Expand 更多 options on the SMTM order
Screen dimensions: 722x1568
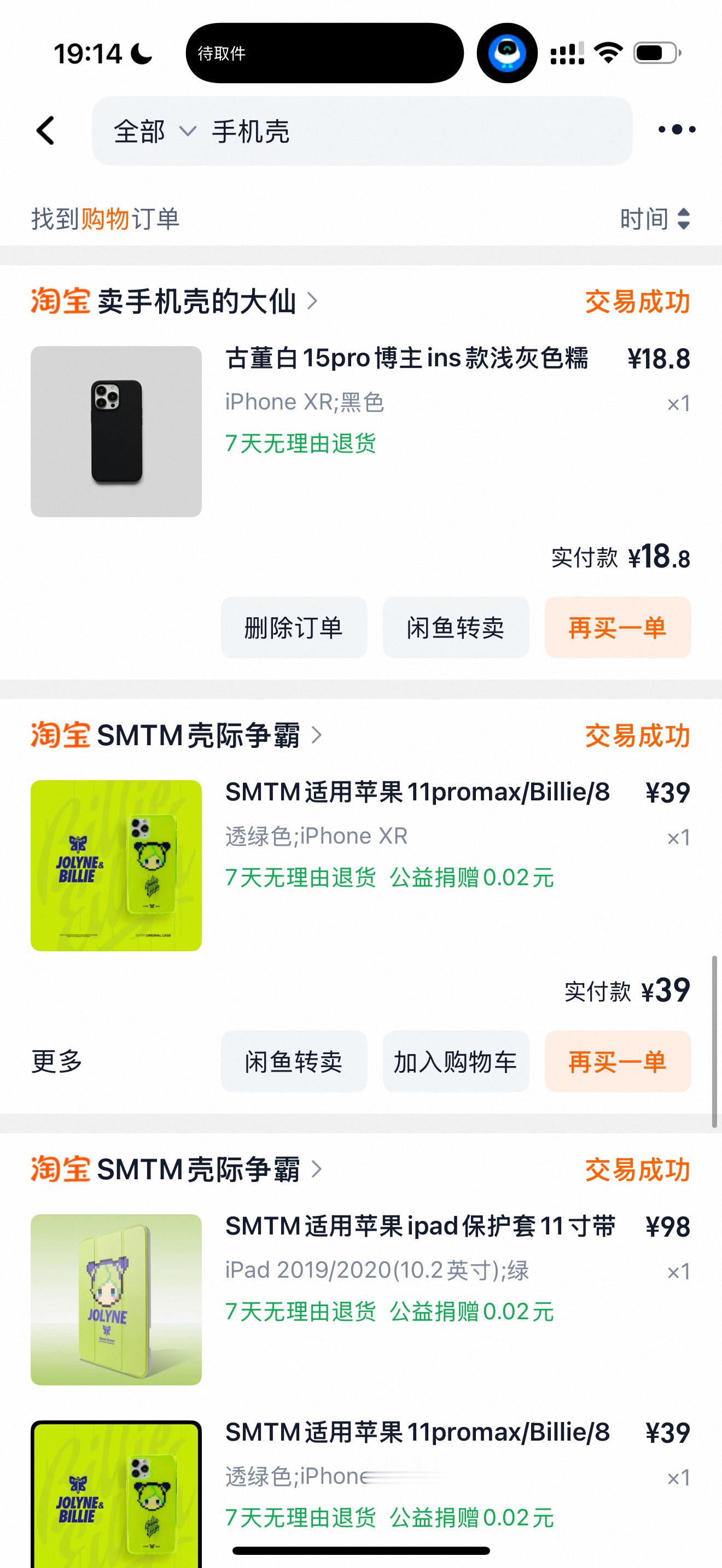coord(57,1062)
